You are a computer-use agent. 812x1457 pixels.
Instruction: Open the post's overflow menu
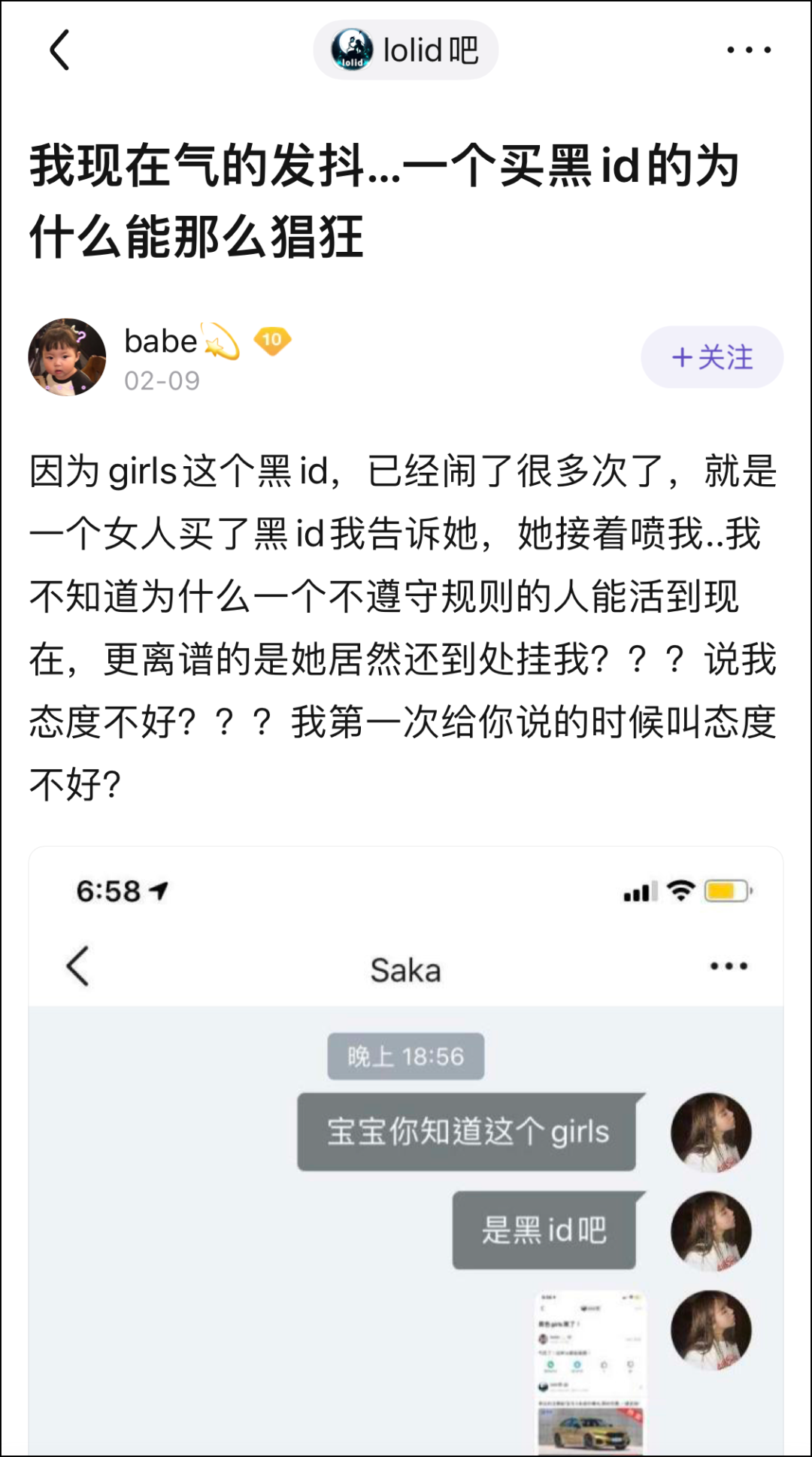pyautogui.click(x=748, y=50)
